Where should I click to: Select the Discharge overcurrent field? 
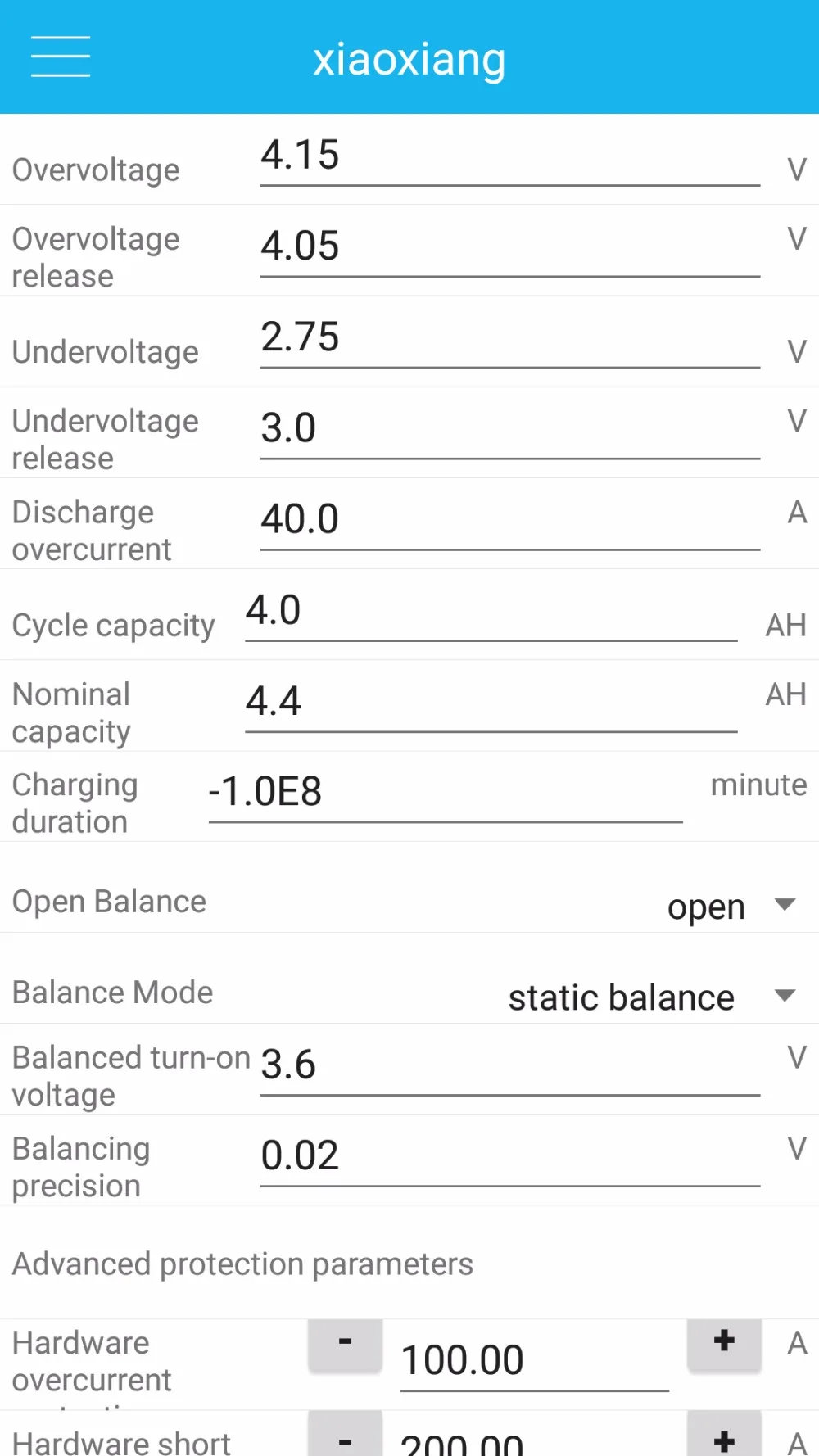tap(509, 520)
